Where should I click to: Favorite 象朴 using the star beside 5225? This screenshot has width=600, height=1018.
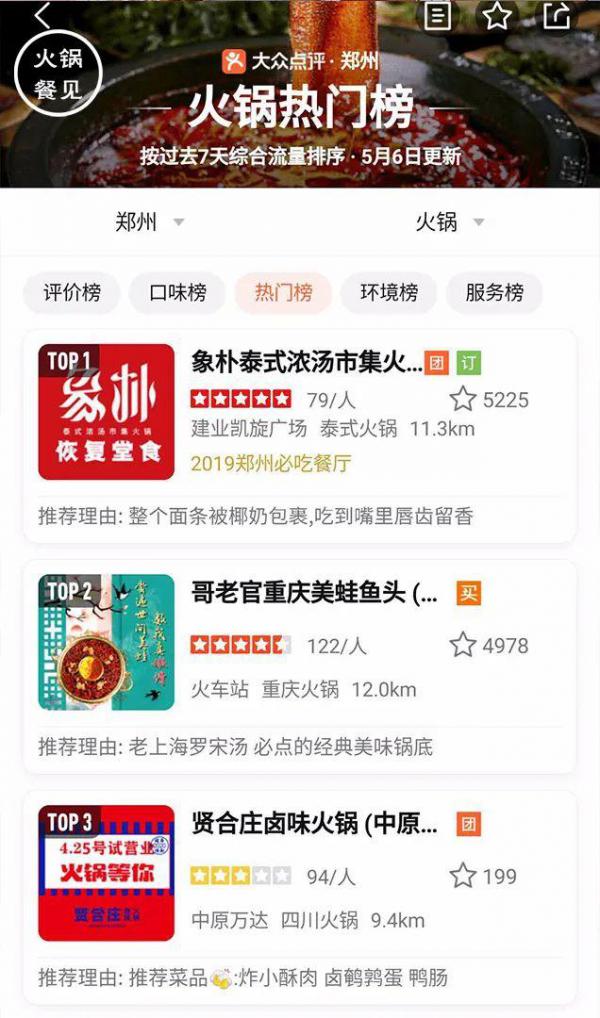463,399
